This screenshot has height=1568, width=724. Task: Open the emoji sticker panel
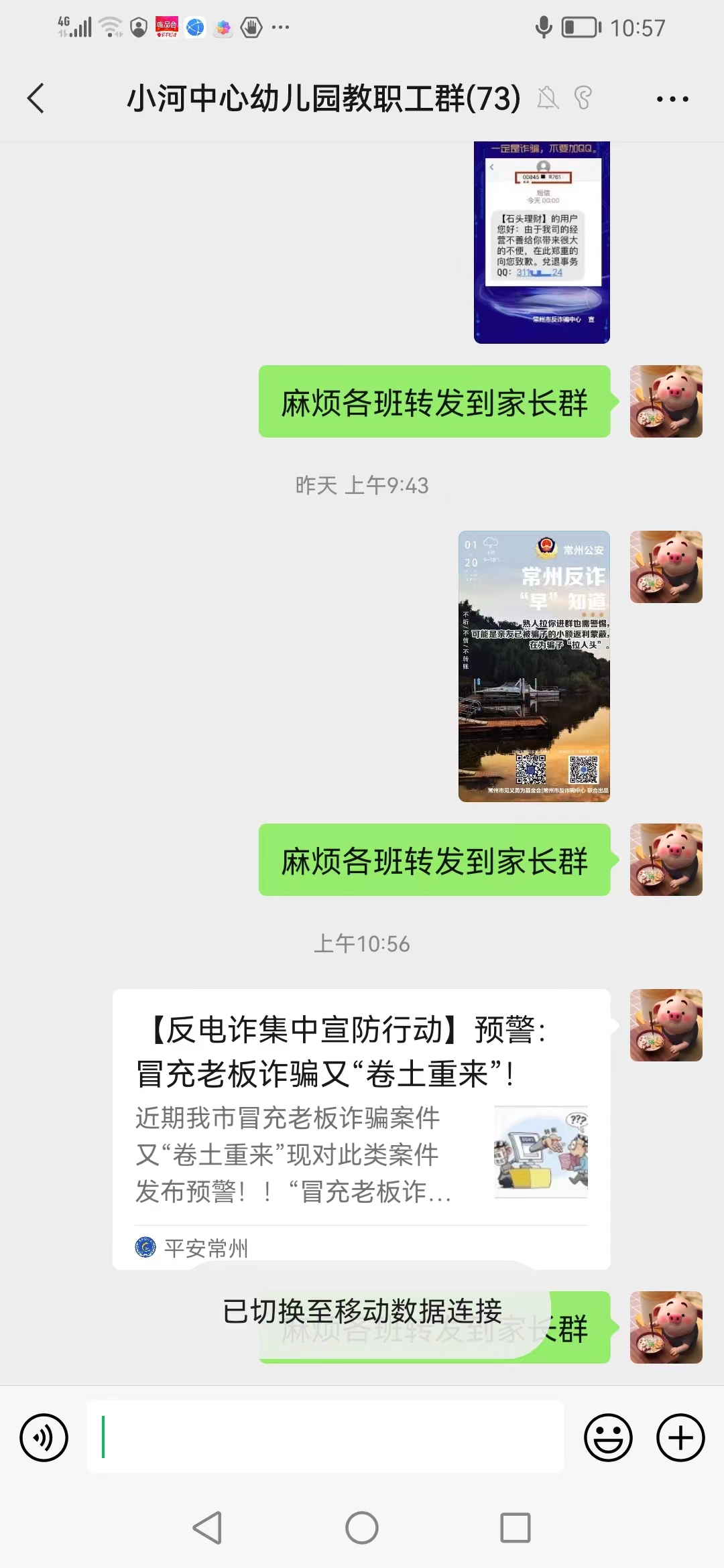click(608, 1437)
